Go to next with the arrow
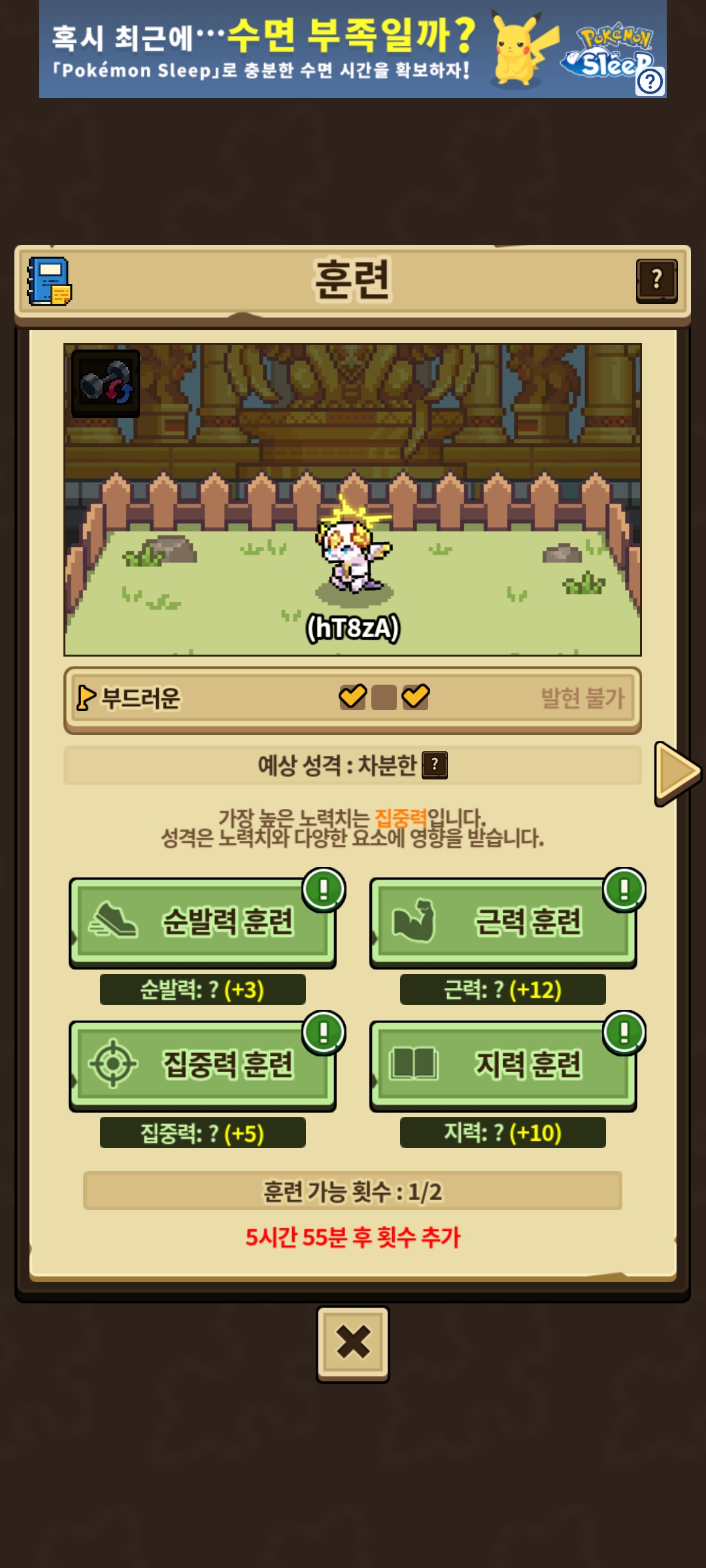 pyautogui.click(x=677, y=774)
